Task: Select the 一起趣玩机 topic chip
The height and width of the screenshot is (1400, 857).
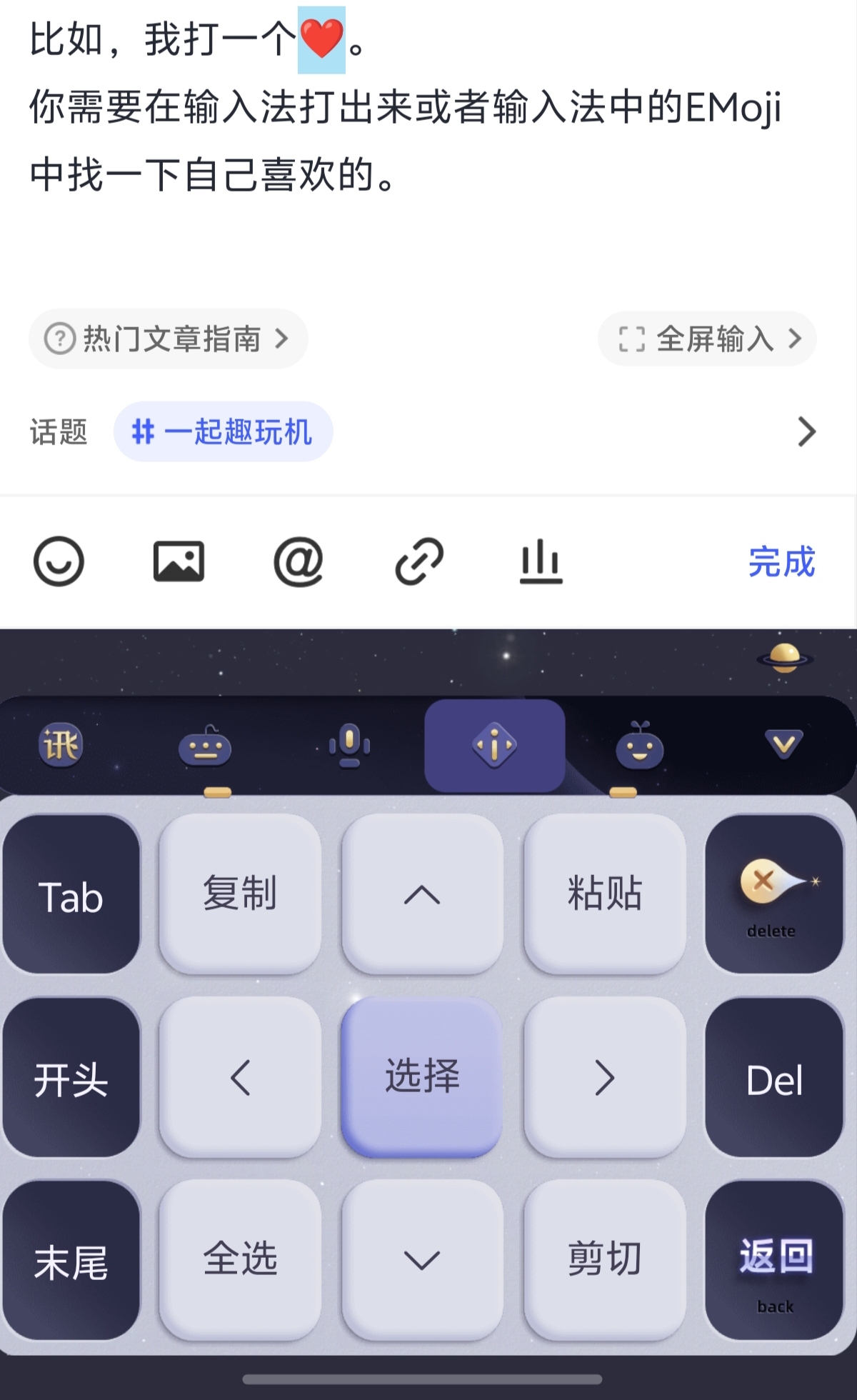Action: pos(223,431)
